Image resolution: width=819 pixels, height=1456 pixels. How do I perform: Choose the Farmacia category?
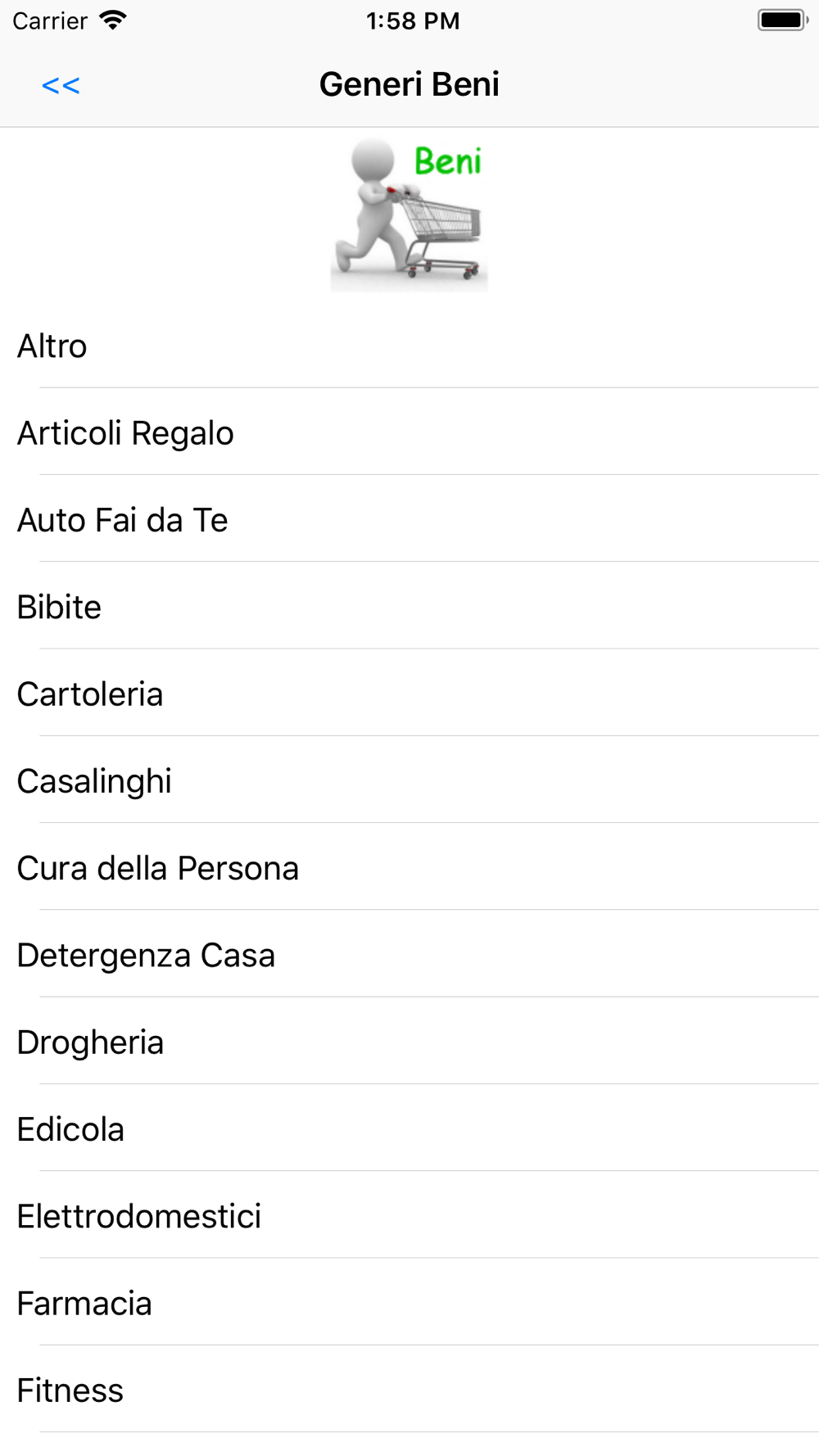pyautogui.click(x=409, y=1302)
